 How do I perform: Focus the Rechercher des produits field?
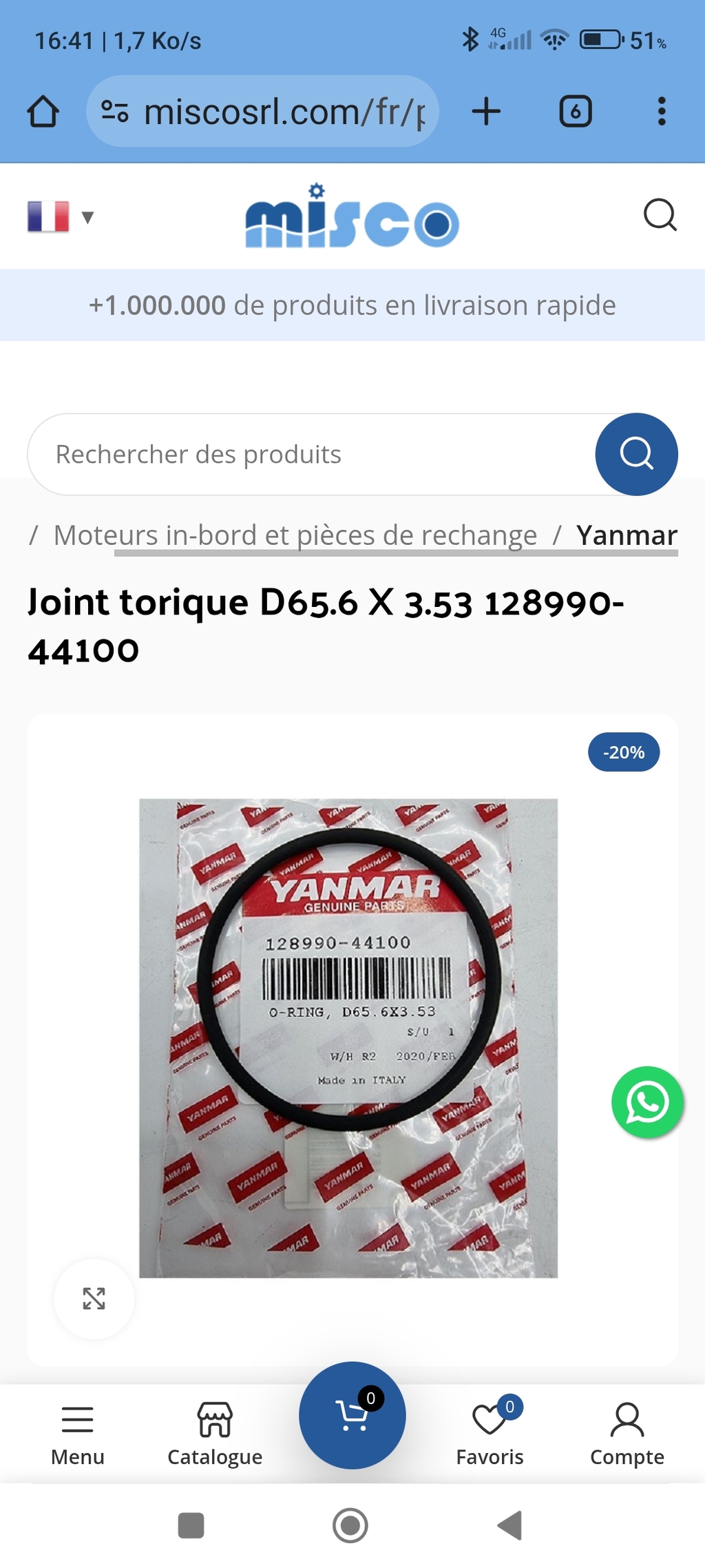[x=310, y=455]
